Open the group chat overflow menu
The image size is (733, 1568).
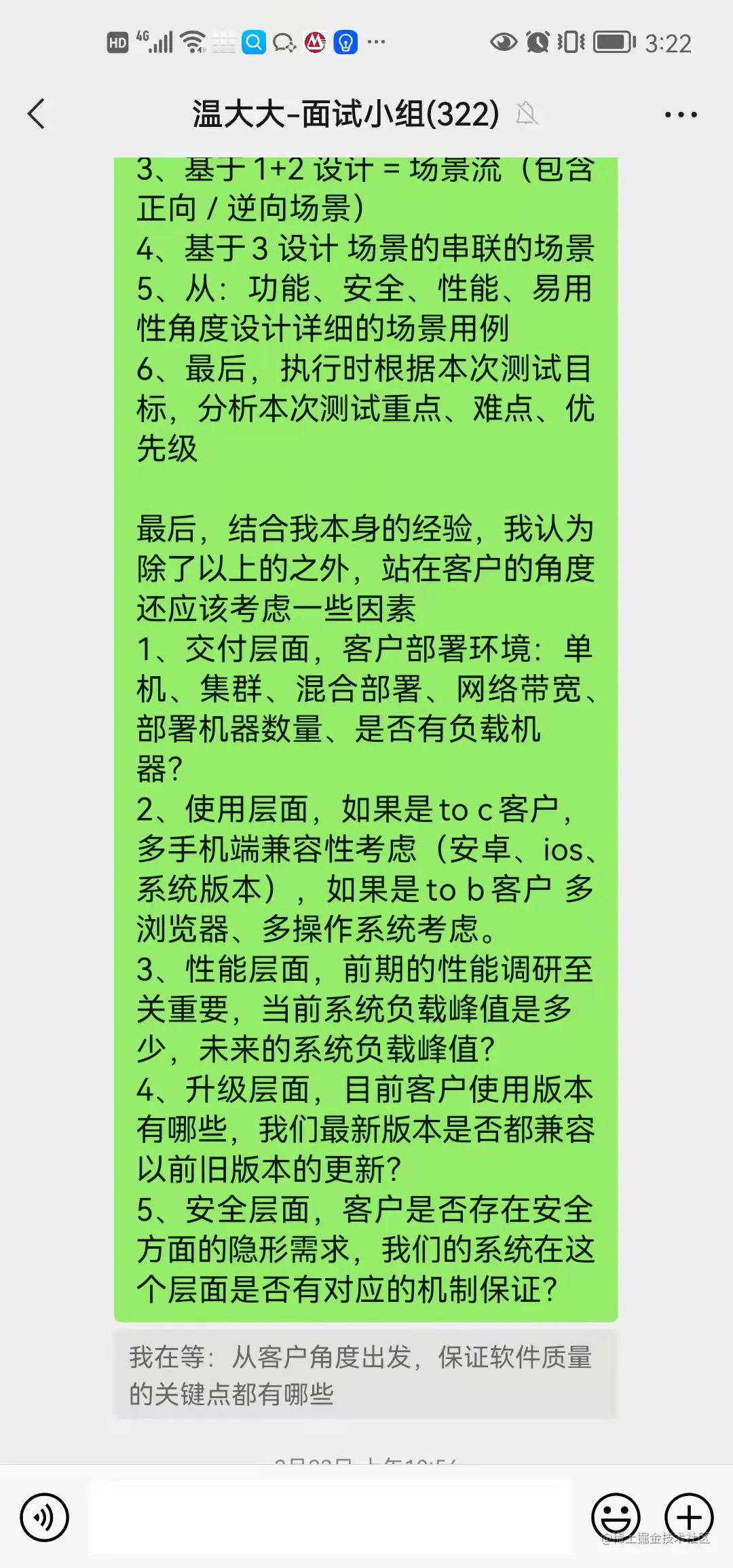(x=680, y=115)
